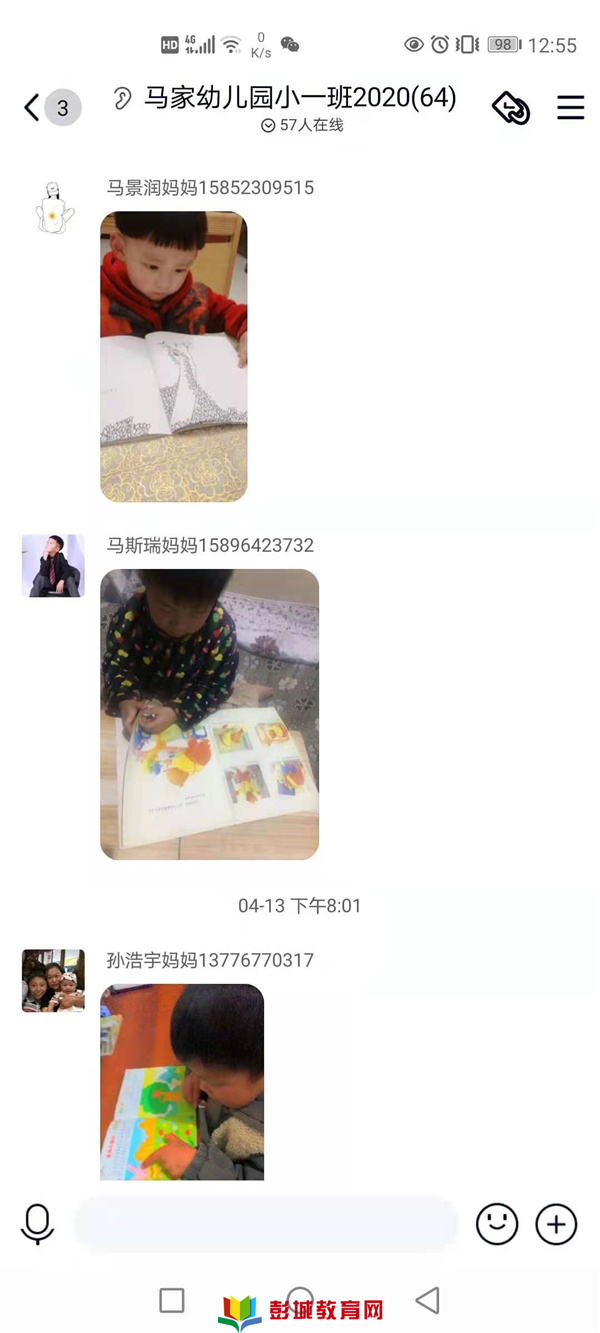This screenshot has height=1333, width=600.
Task: Open the group chat menu
Action: [x=570, y=107]
